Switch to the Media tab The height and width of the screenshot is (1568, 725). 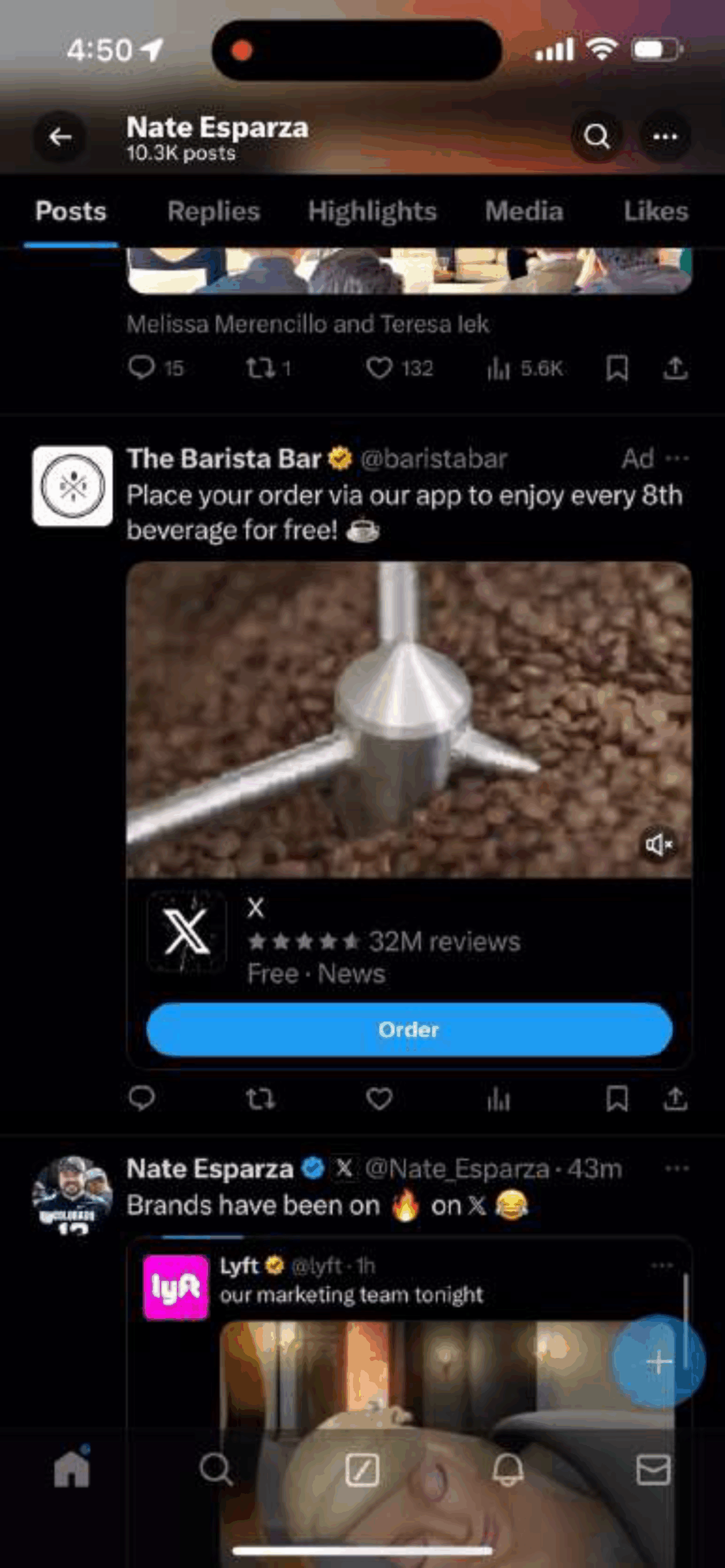point(524,212)
